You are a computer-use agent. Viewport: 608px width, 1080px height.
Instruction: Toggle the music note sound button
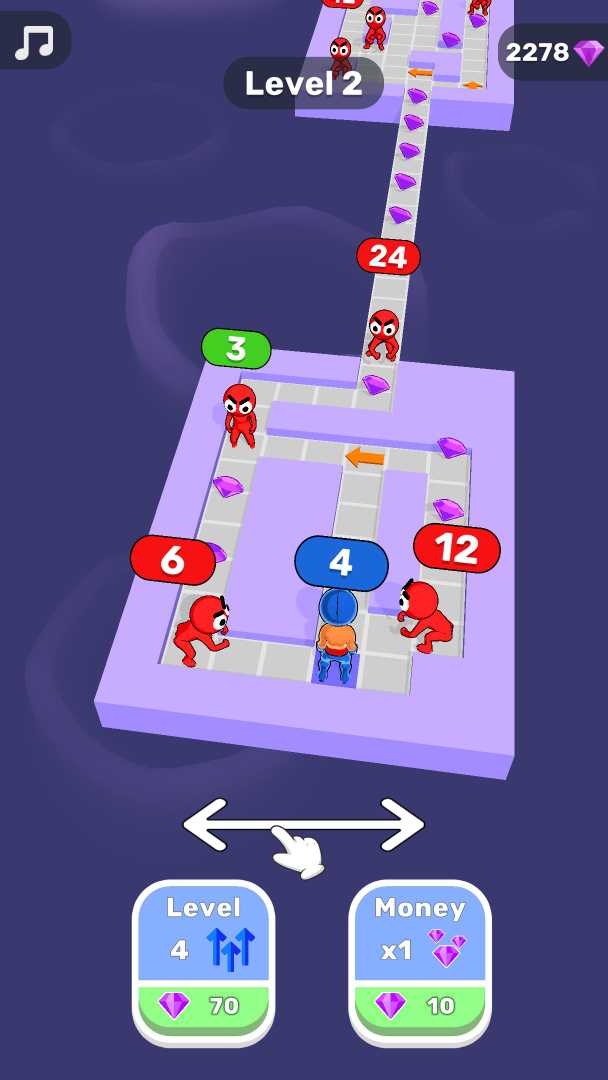point(34,42)
